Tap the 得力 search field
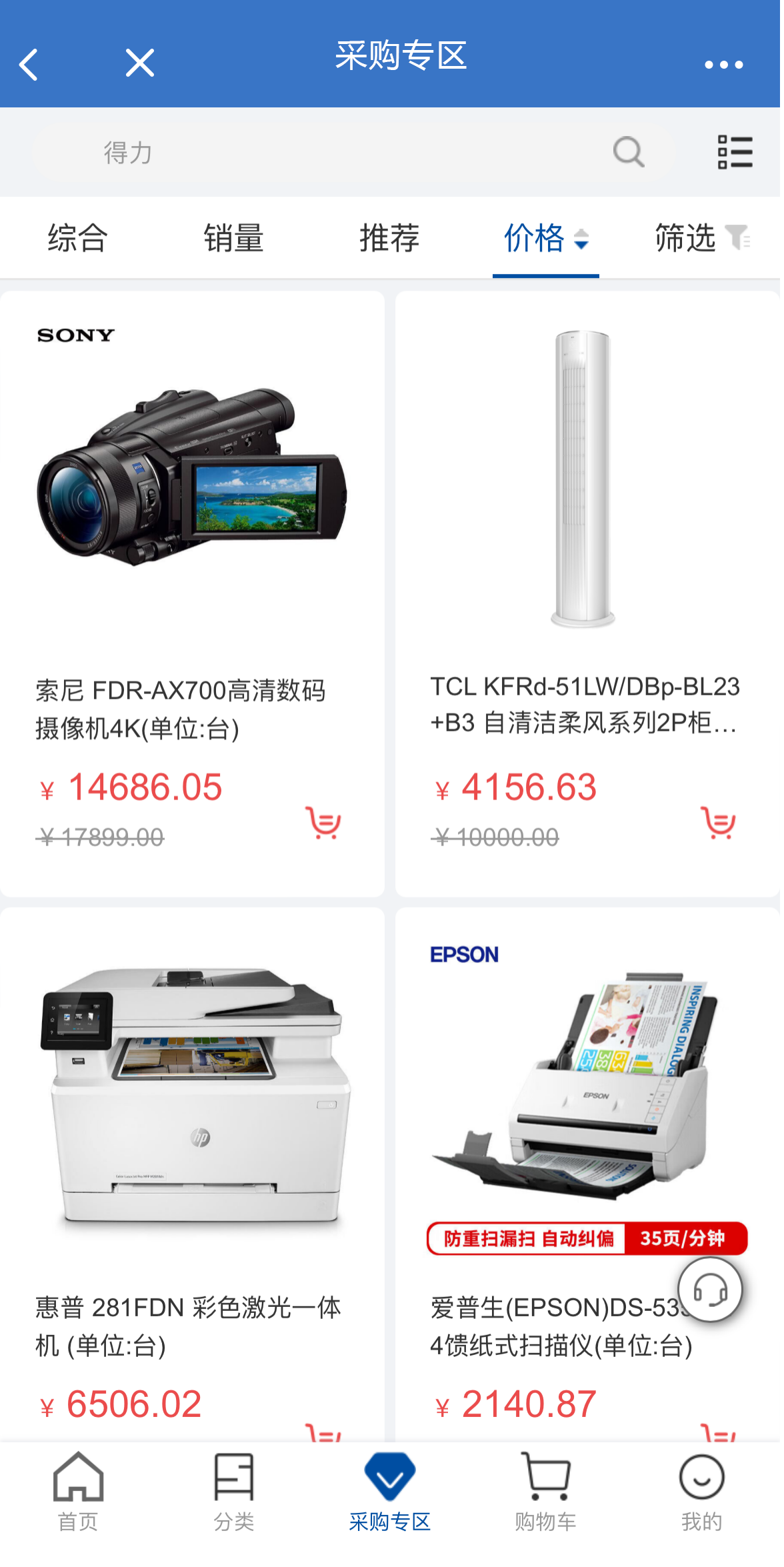 pyautogui.click(x=320, y=153)
